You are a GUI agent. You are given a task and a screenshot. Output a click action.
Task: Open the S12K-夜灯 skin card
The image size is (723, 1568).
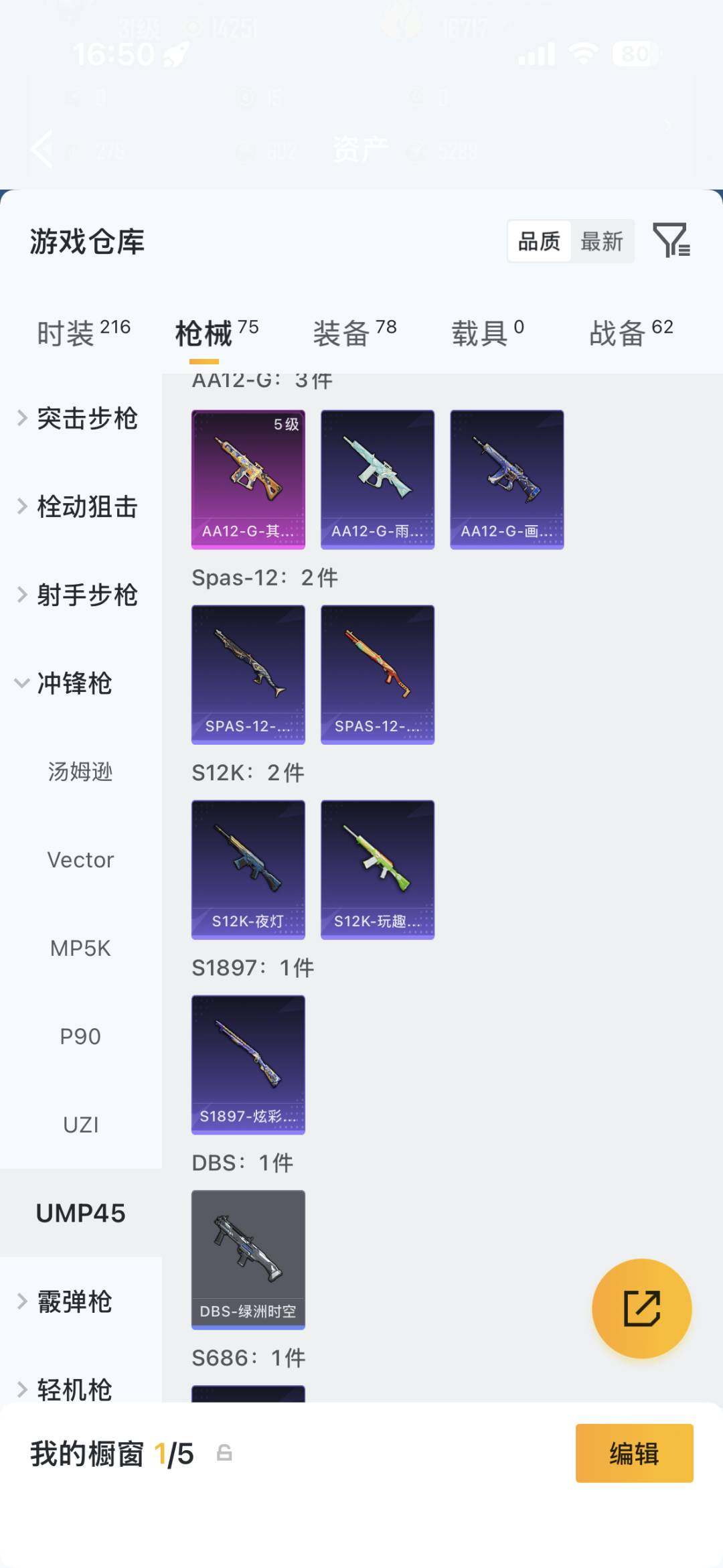tap(248, 869)
